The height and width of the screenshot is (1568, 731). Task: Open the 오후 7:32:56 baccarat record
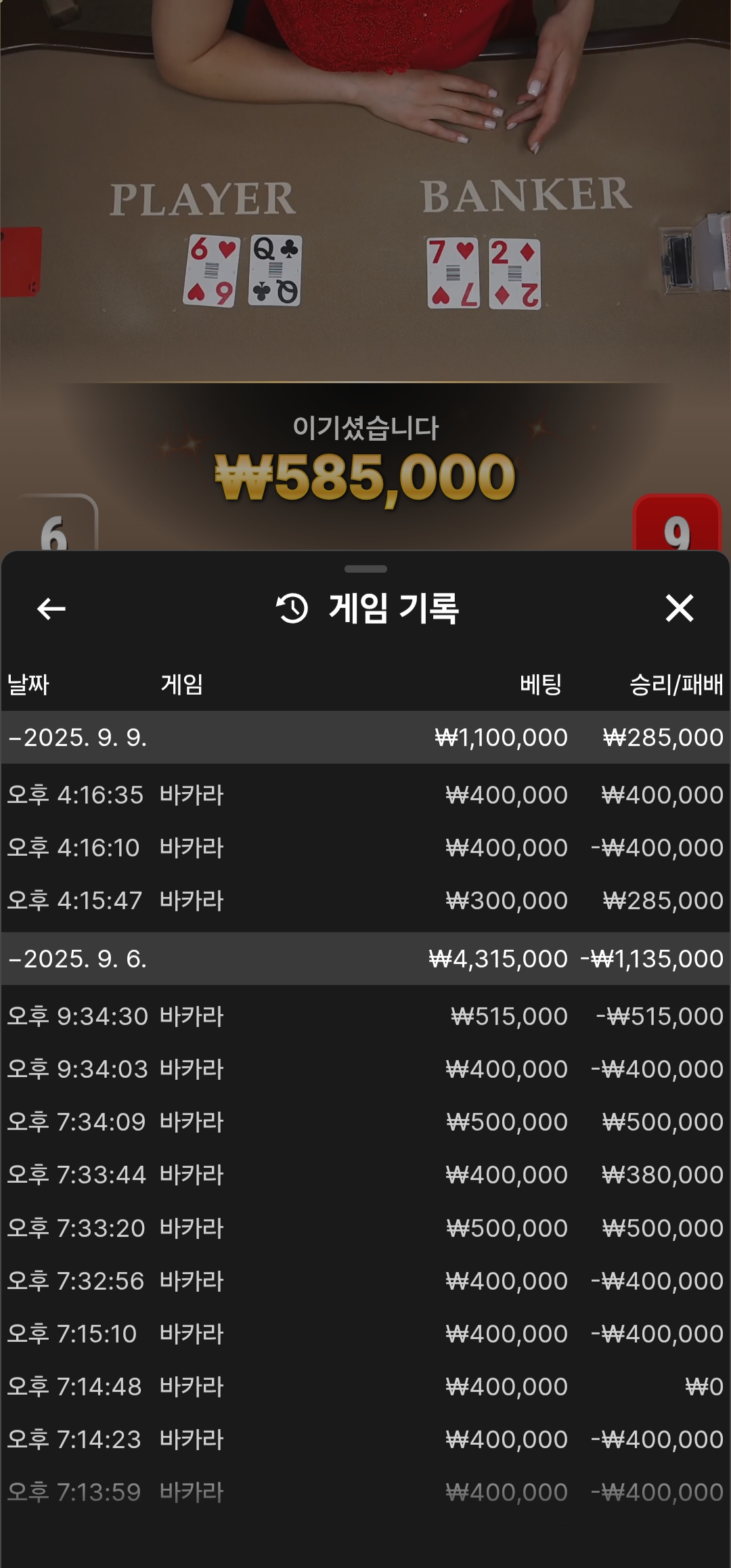[x=365, y=1281]
